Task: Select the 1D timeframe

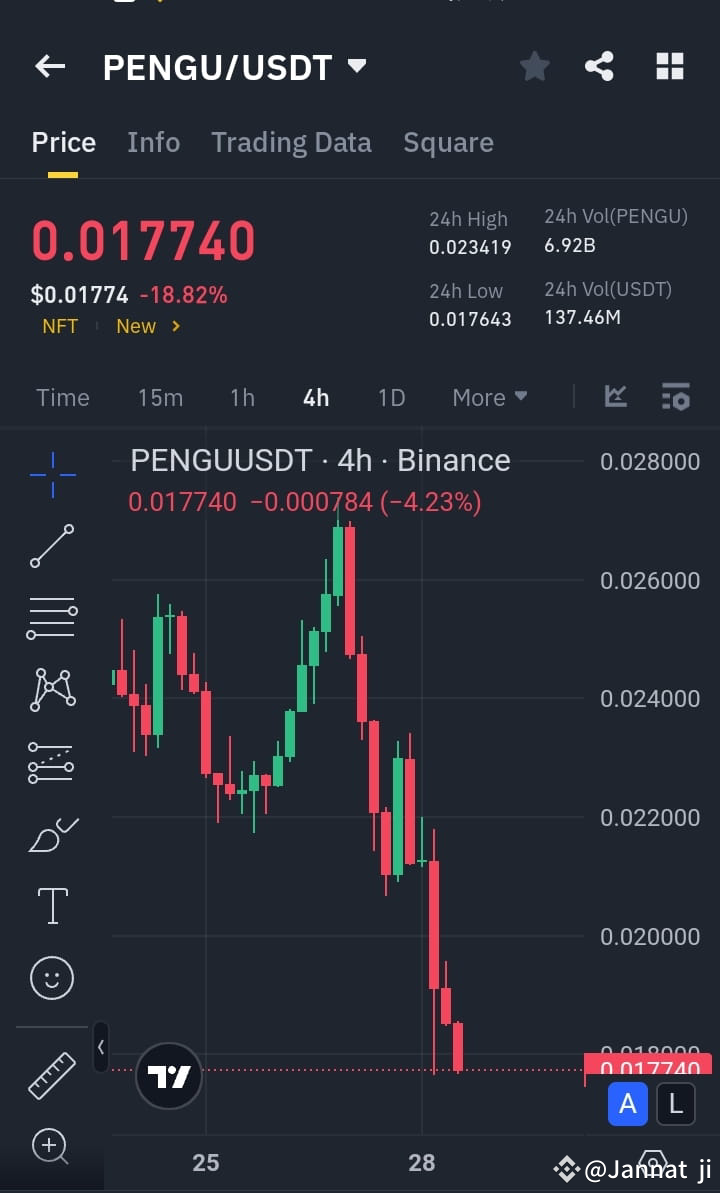Action: (x=391, y=397)
